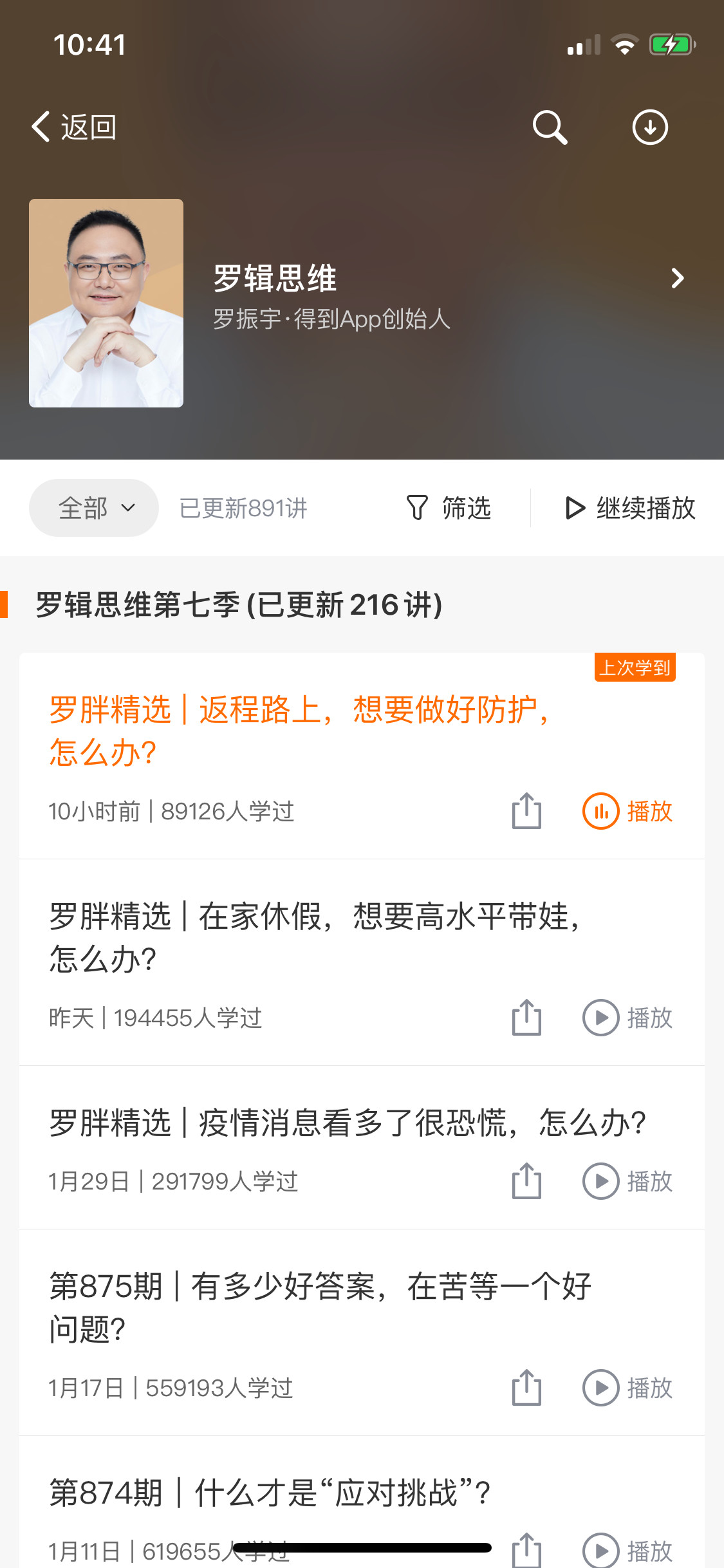724x1568 pixels.
Task: Tap the share icon on episode 第875期
Action: click(x=526, y=1388)
